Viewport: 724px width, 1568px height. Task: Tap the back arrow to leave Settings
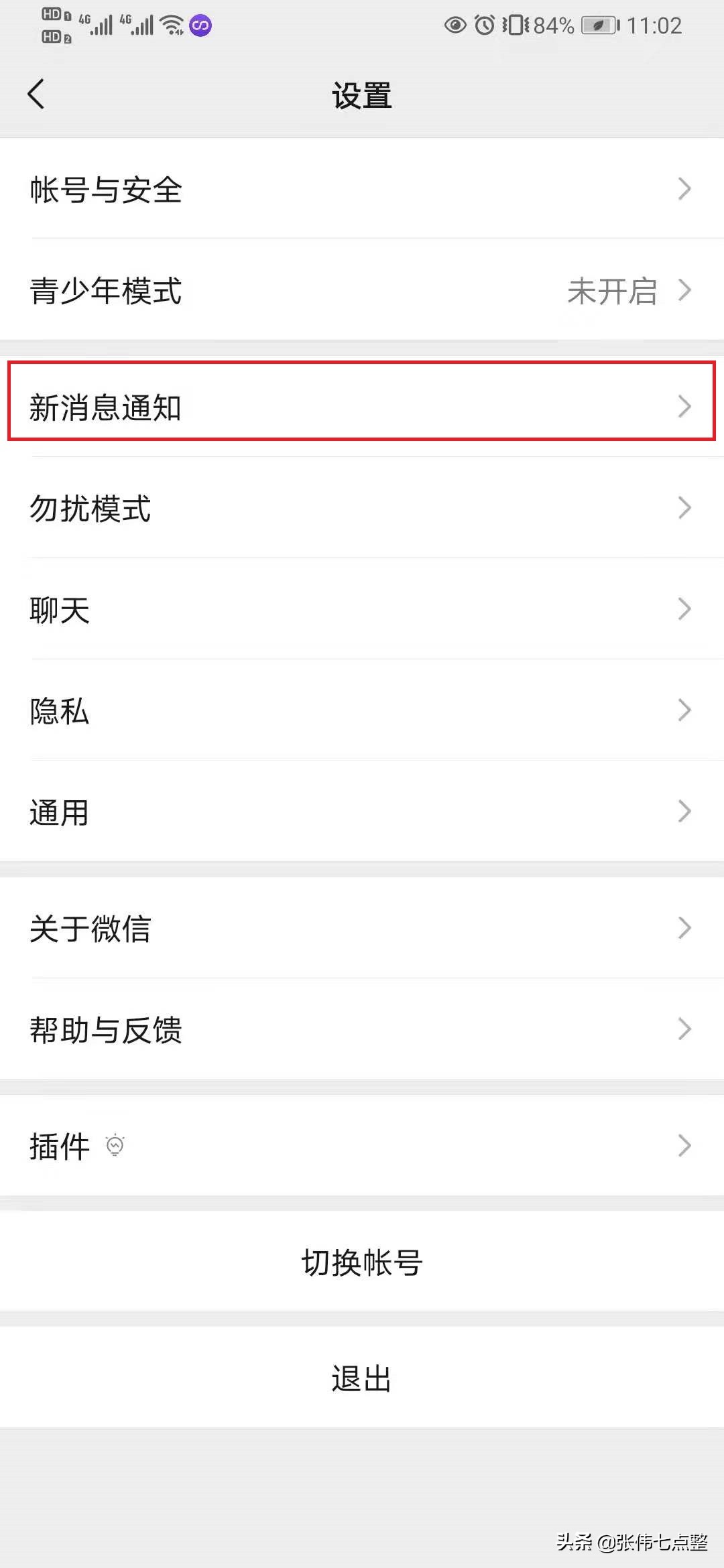tap(37, 94)
